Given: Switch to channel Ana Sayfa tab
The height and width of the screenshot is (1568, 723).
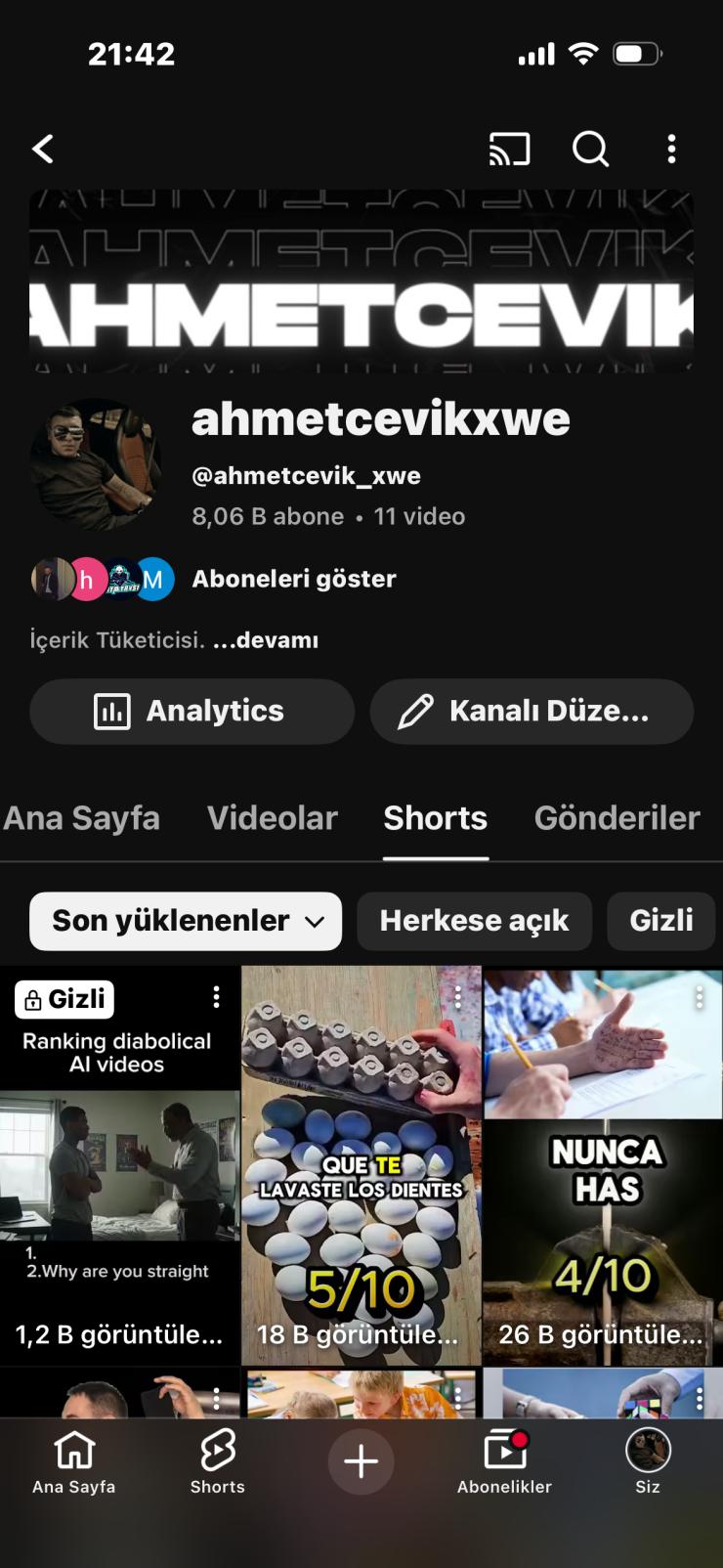Looking at the screenshot, I should (x=82, y=818).
